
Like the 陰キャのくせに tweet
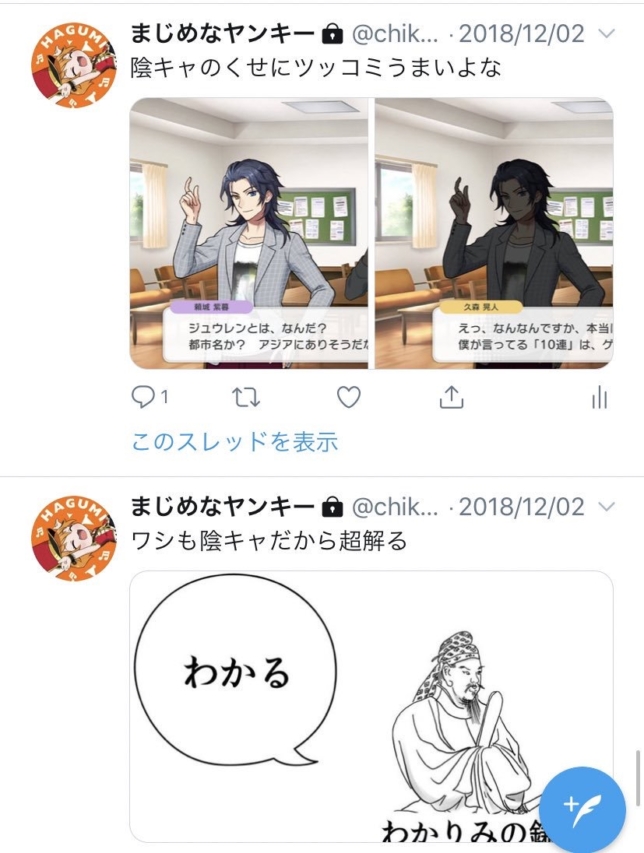coord(348,398)
